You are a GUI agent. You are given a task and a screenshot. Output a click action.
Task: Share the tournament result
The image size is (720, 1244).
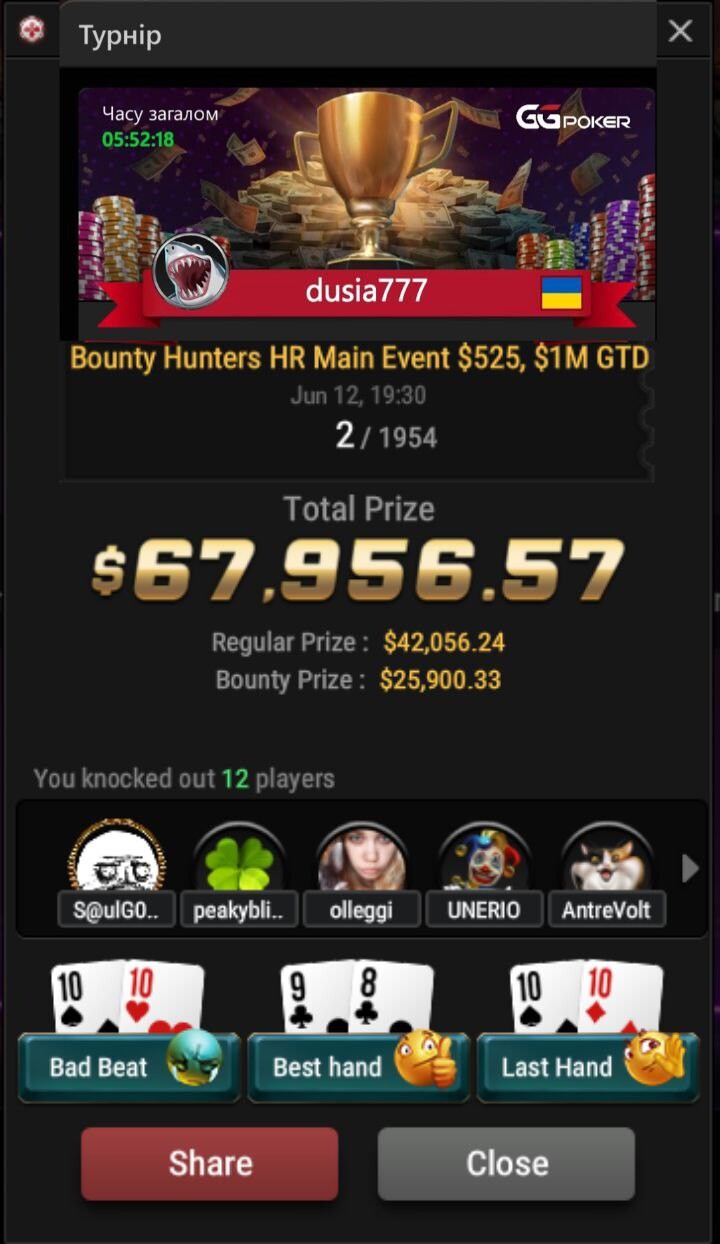pos(210,1163)
